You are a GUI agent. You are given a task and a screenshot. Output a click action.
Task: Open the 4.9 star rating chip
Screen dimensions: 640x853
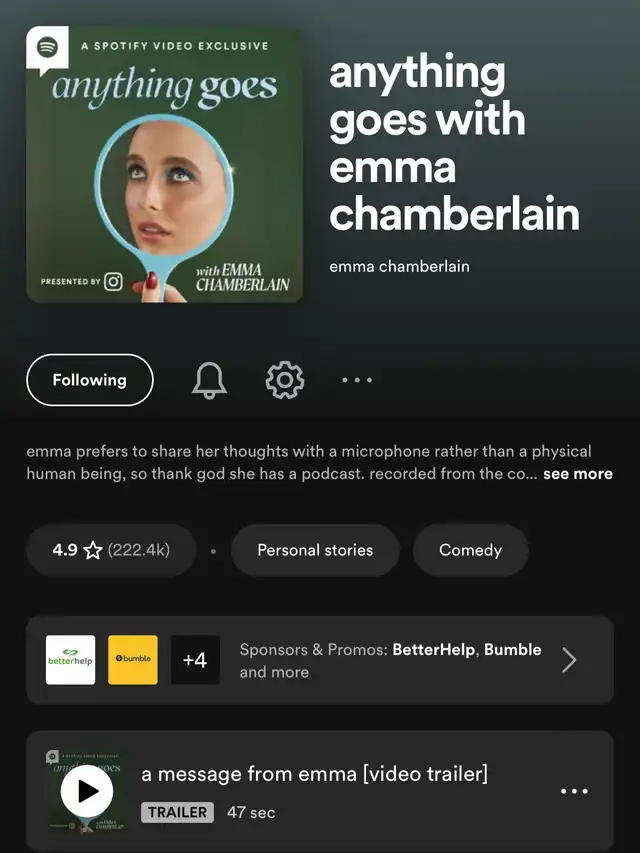(111, 550)
